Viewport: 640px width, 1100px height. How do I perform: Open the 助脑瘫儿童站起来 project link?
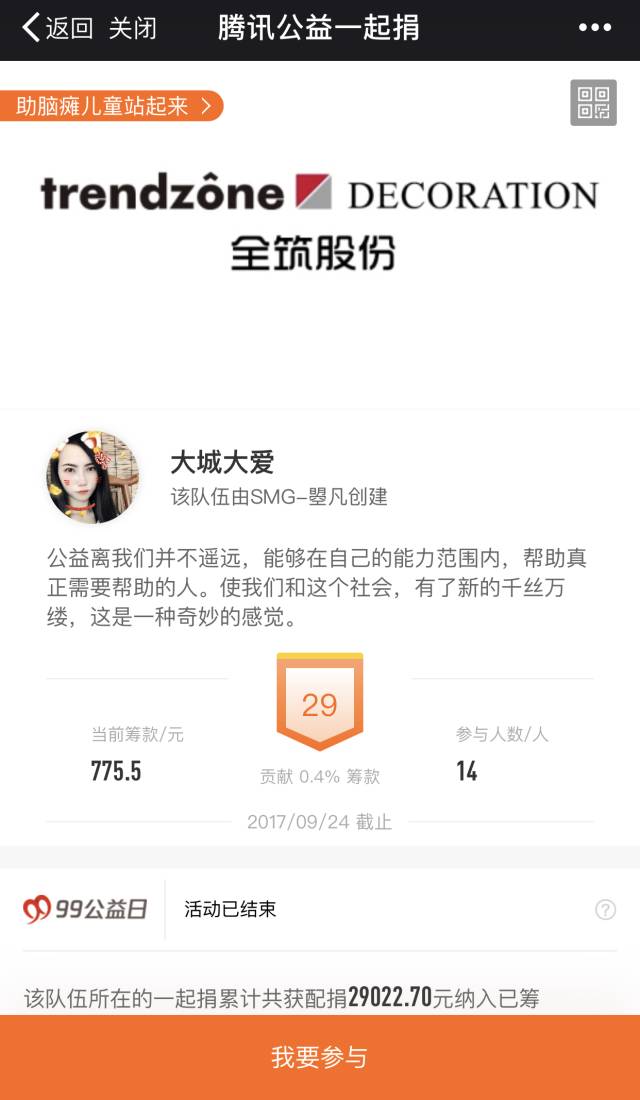tap(112, 106)
